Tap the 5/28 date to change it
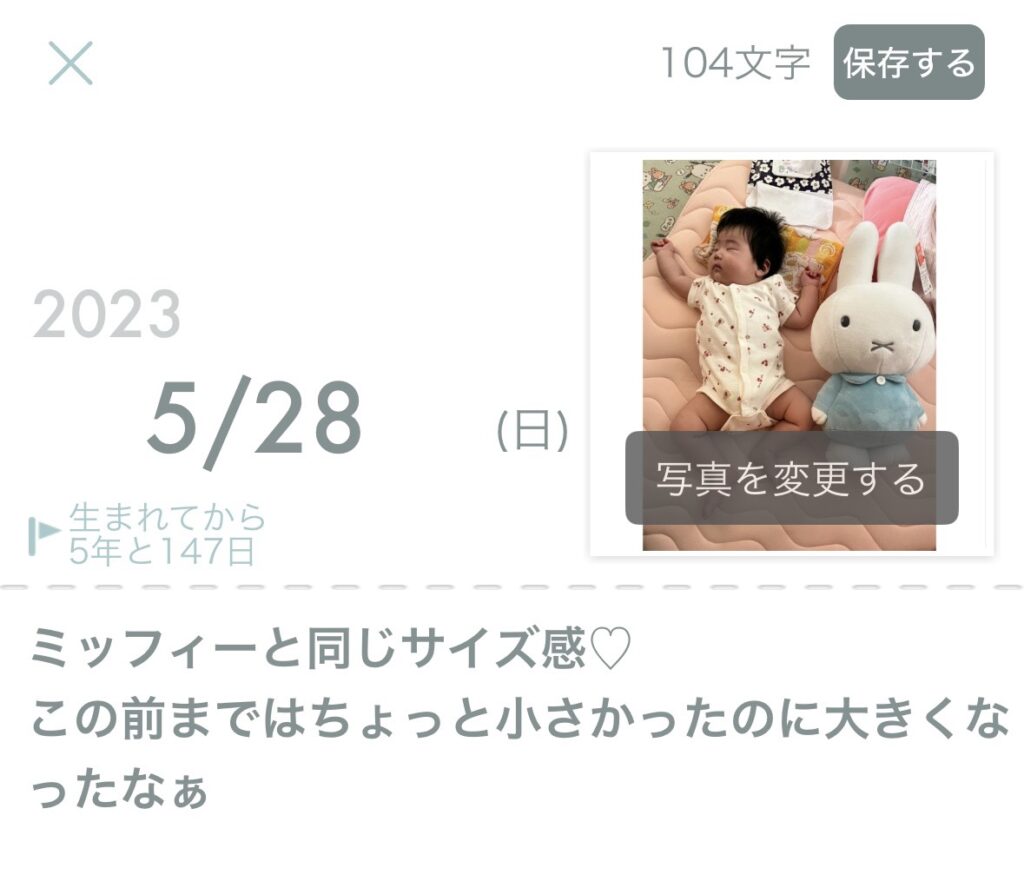1024x888 pixels. pos(255,419)
